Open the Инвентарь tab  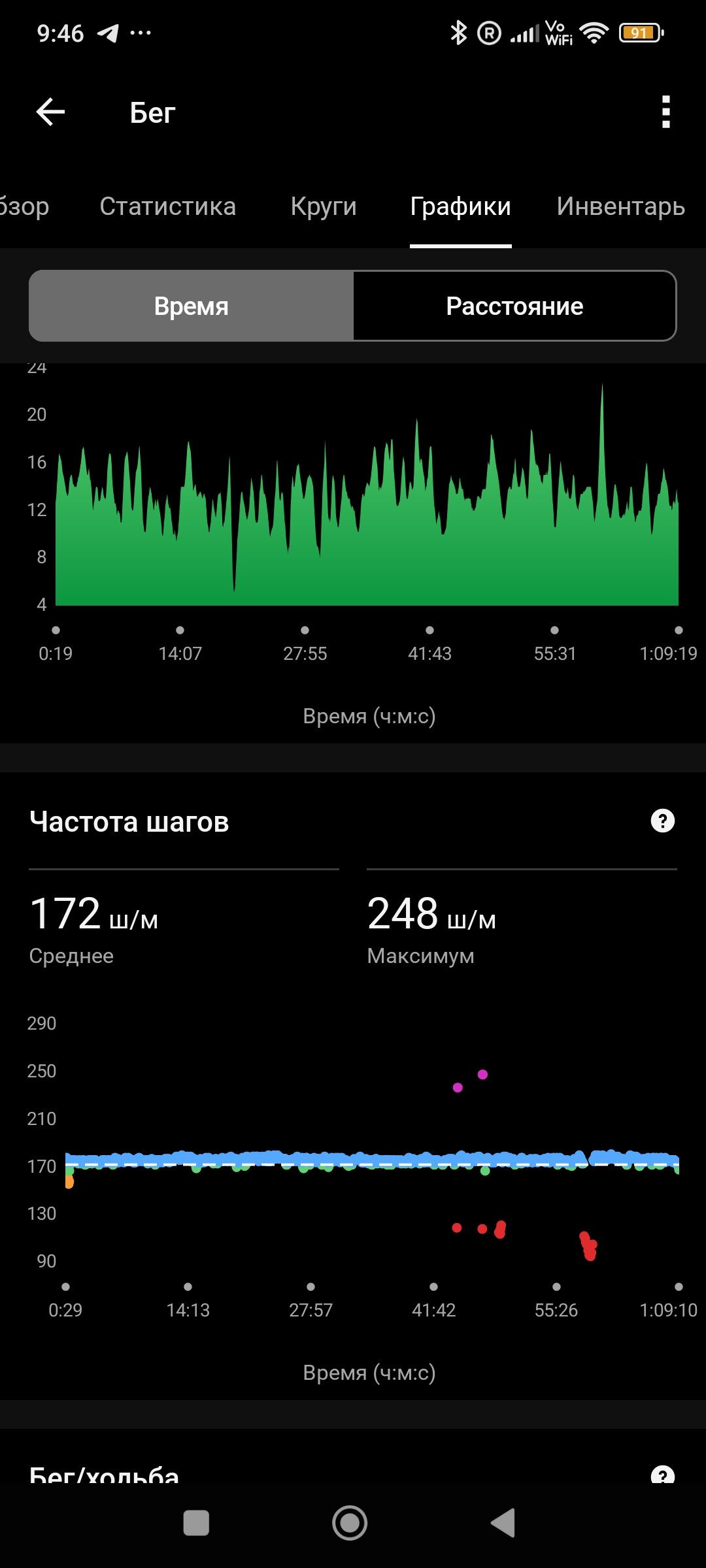click(x=620, y=206)
